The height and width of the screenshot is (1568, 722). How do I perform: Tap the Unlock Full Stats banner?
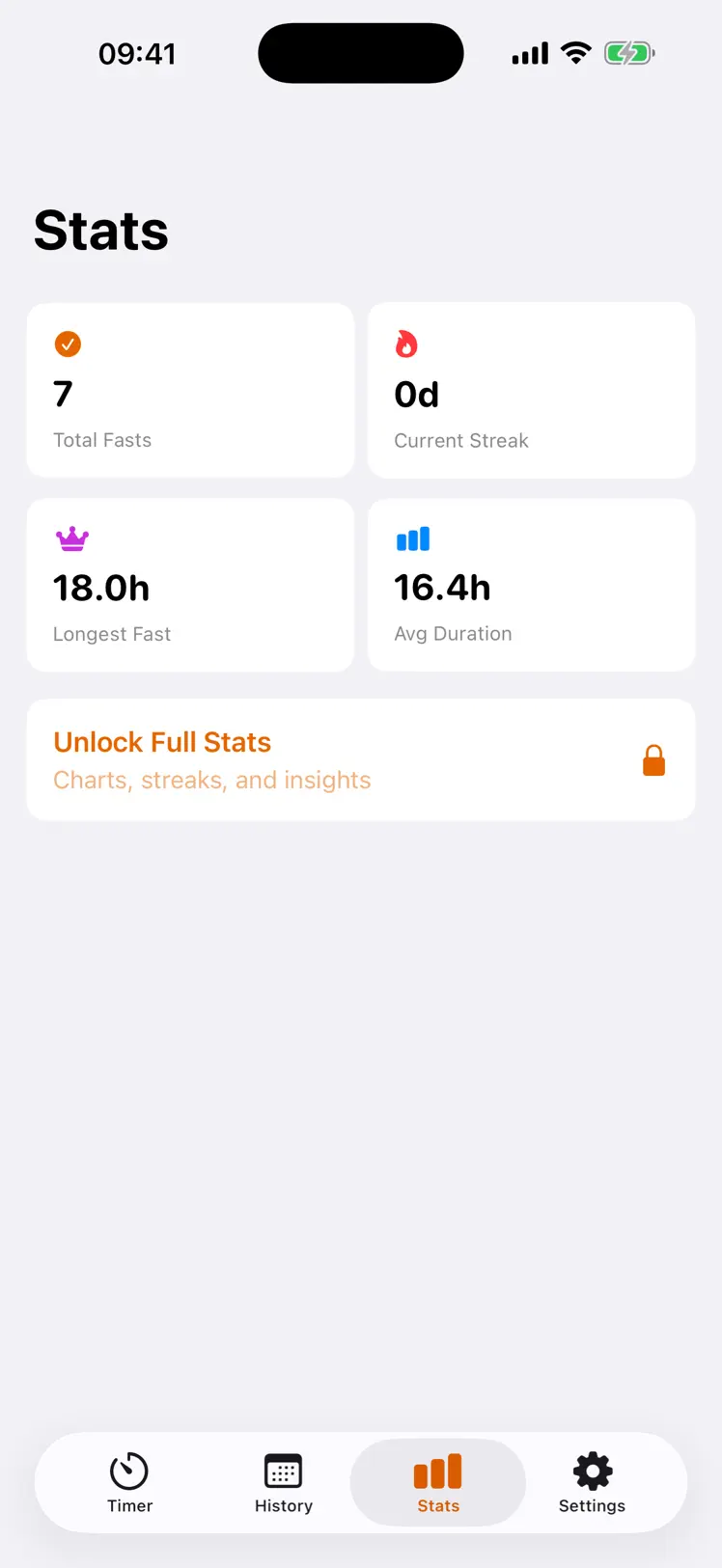(361, 759)
